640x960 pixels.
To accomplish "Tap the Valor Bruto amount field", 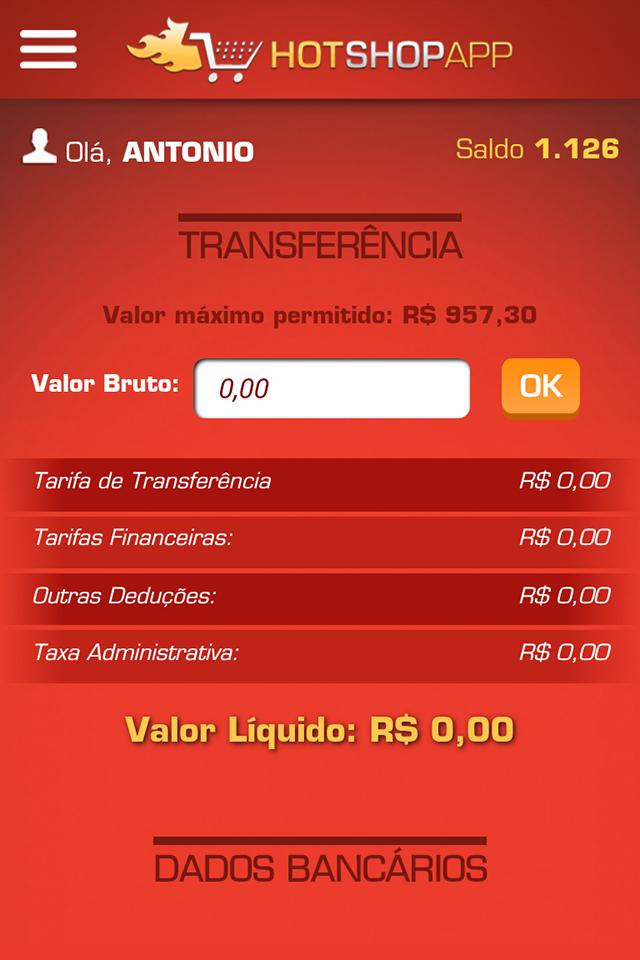I will pyautogui.click(x=332, y=388).
